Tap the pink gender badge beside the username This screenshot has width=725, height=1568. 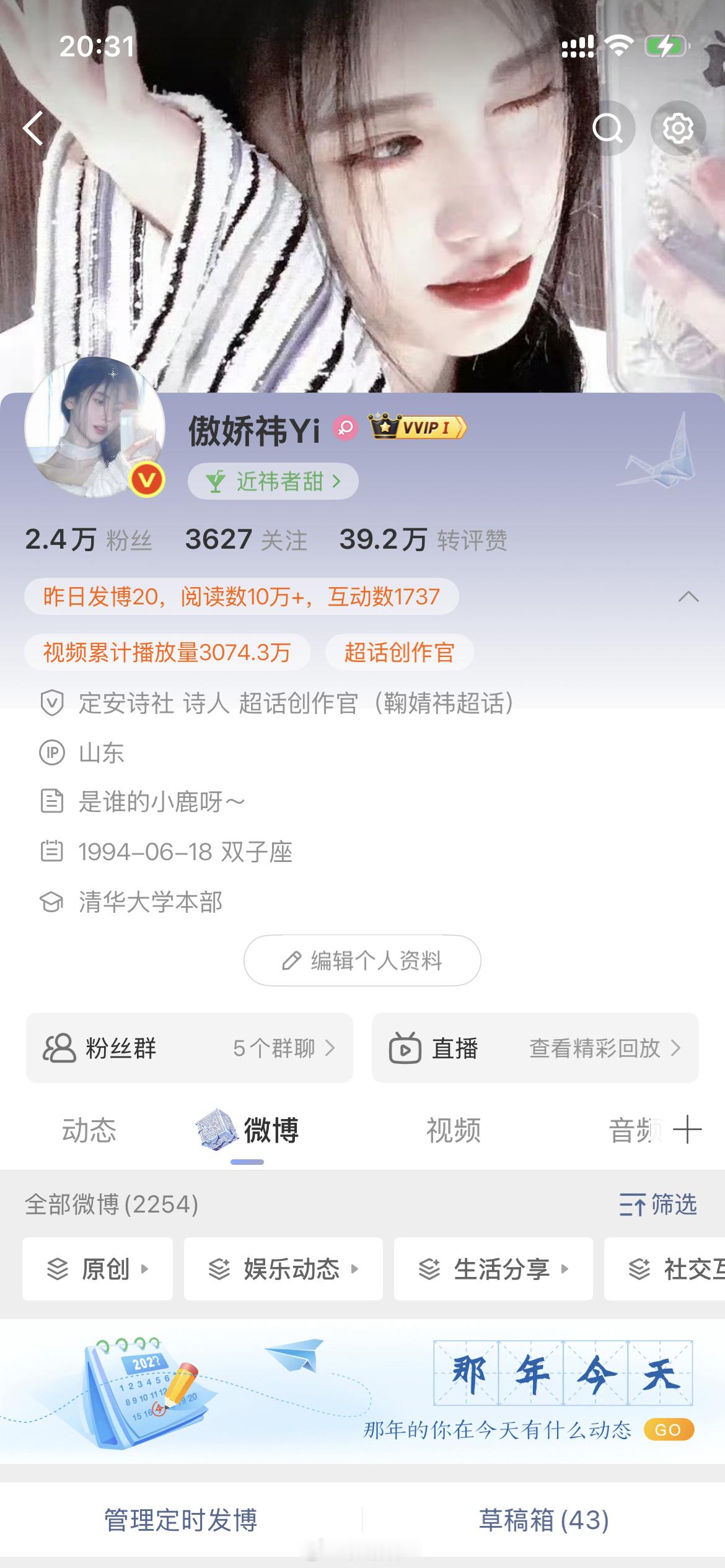click(x=345, y=429)
